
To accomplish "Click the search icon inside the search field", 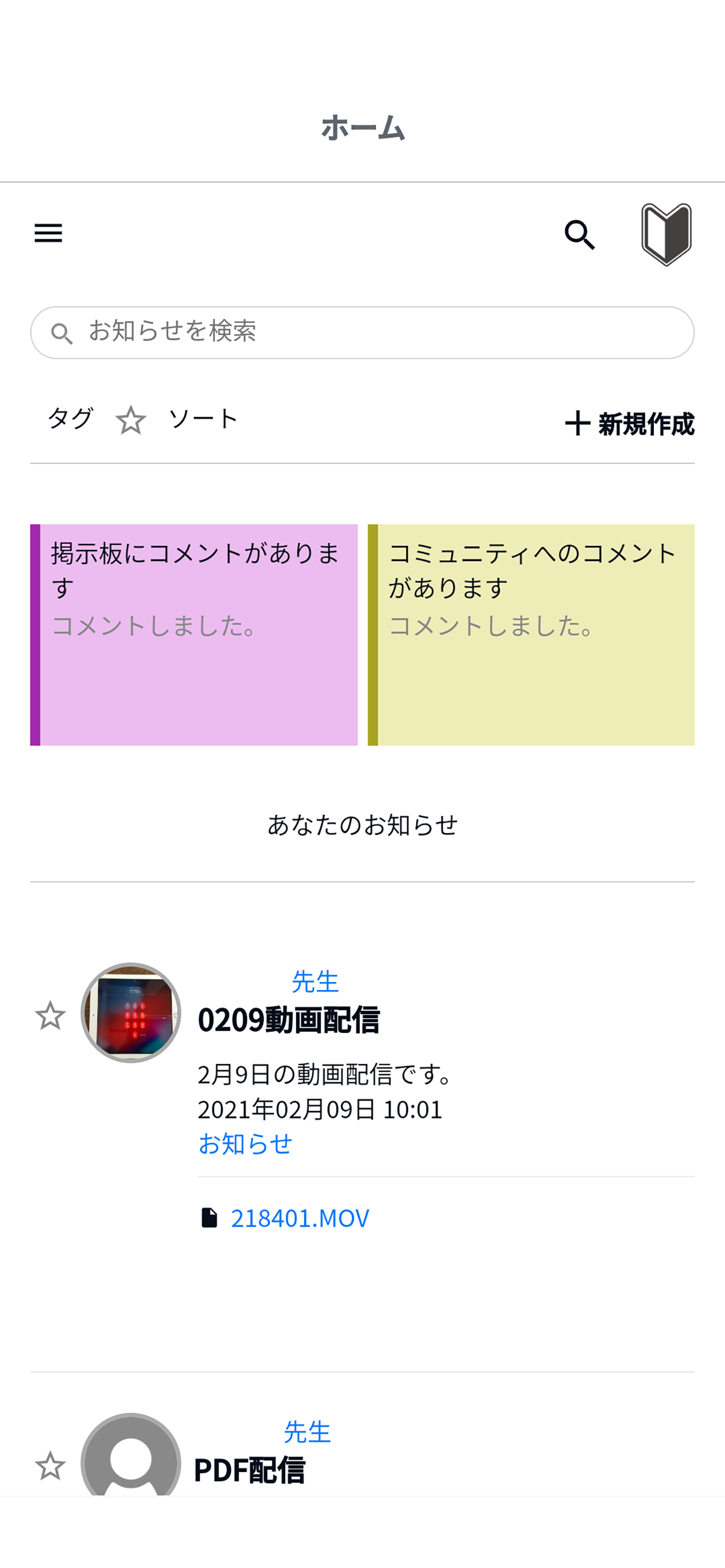I will (x=62, y=332).
